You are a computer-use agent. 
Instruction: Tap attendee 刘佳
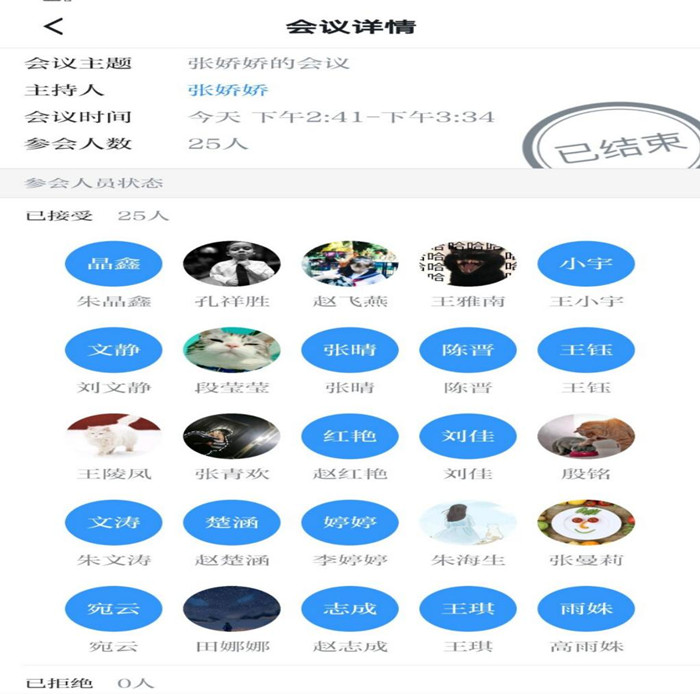tap(468, 437)
